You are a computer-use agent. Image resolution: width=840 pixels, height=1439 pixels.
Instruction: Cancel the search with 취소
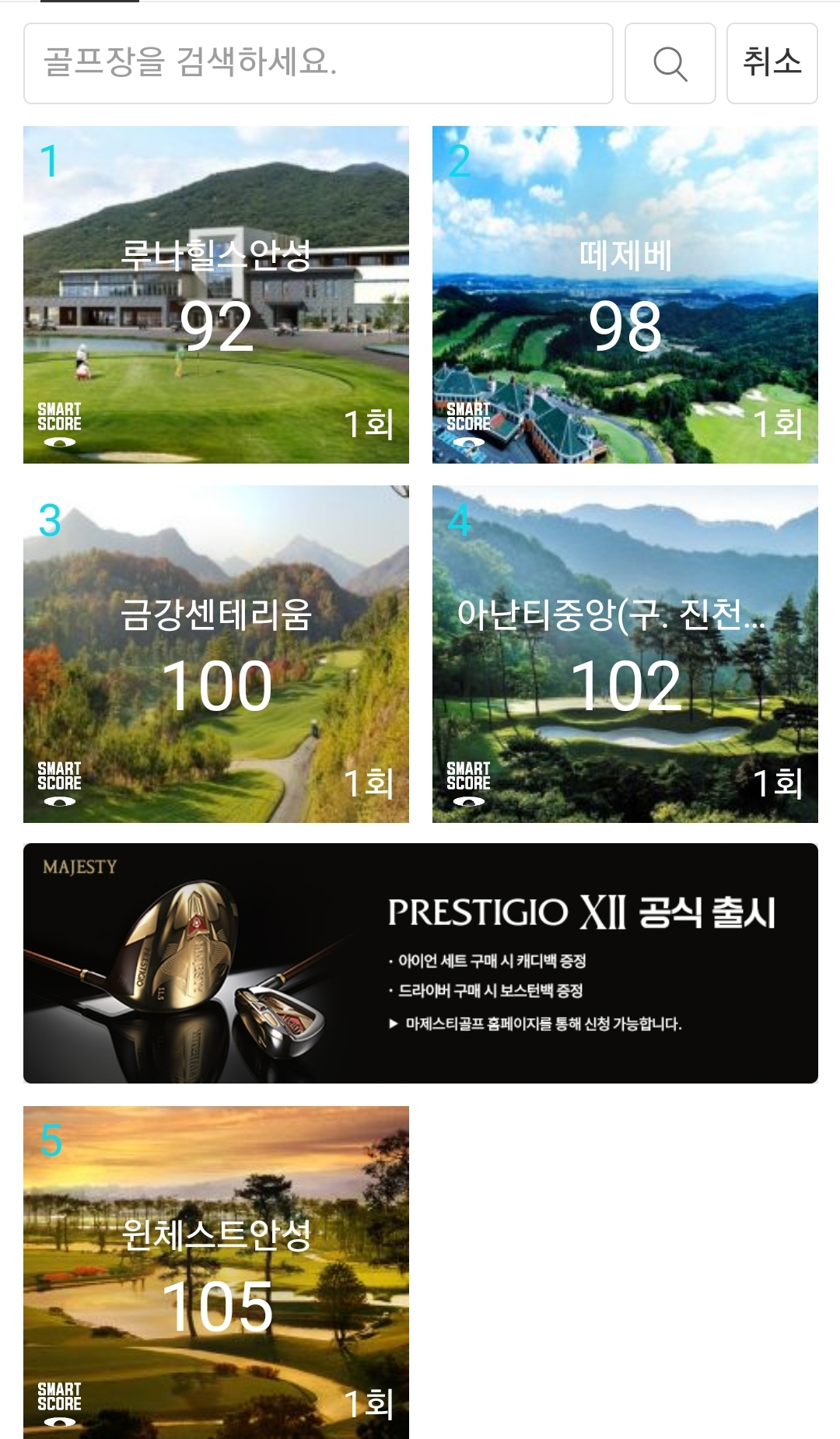point(772,63)
